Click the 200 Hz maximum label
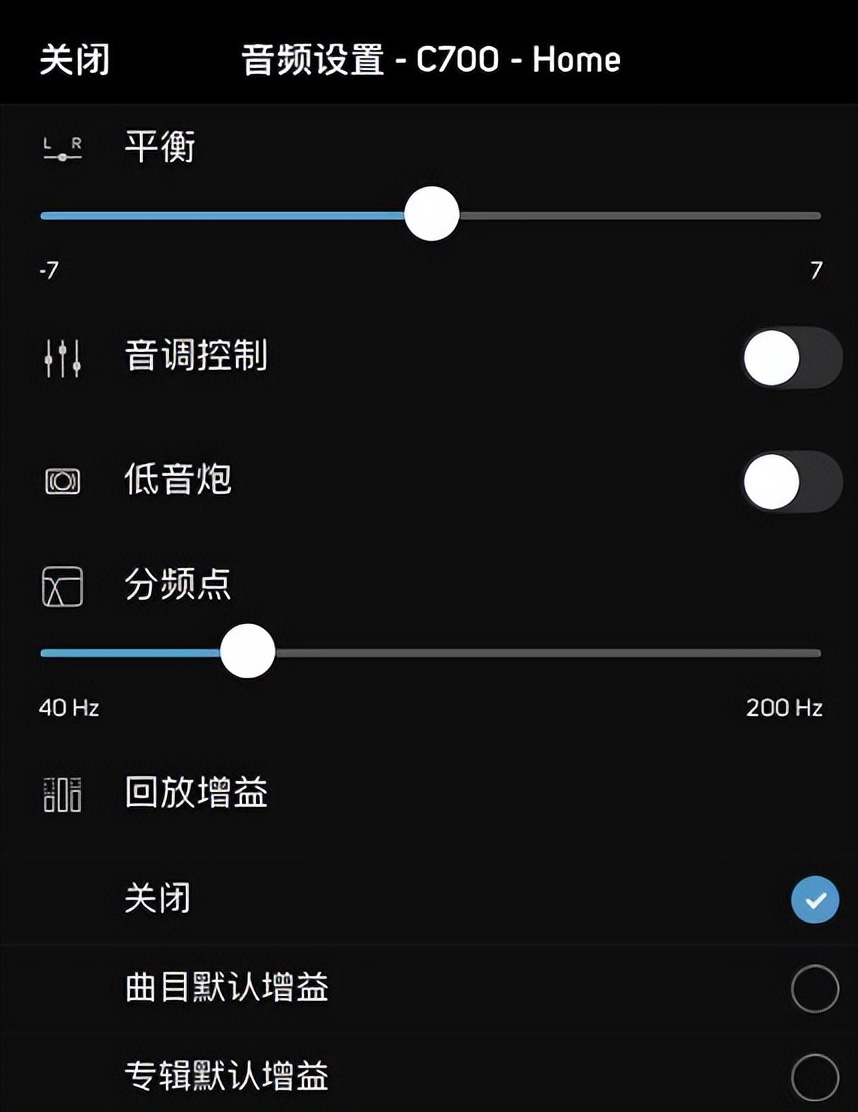 [783, 708]
